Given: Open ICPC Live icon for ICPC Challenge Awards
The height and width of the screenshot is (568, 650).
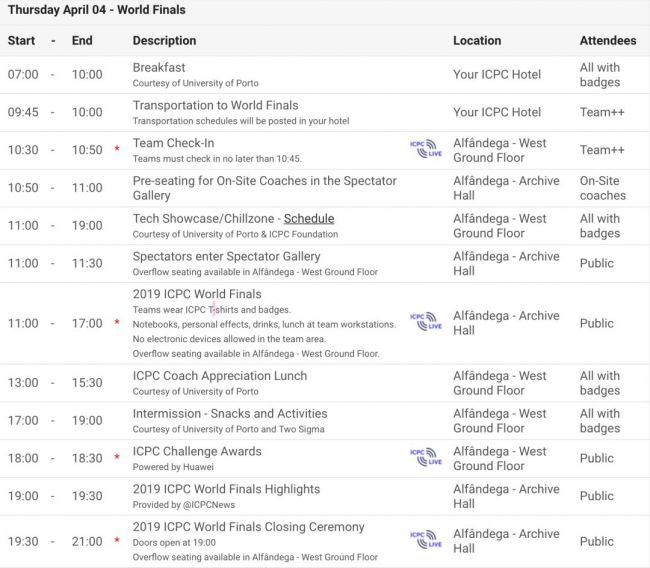Looking at the screenshot, I should coord(426,458).
